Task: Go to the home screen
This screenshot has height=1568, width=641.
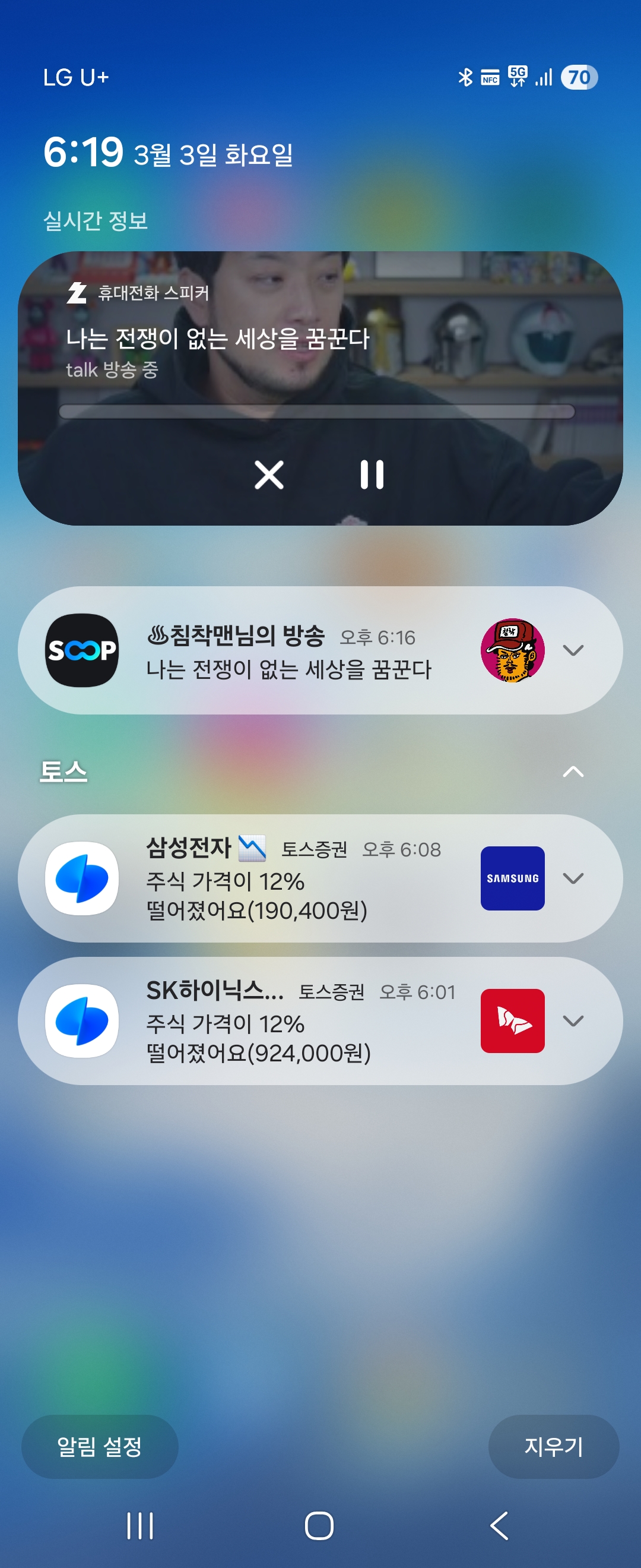Action: (x=319, y=1526)
